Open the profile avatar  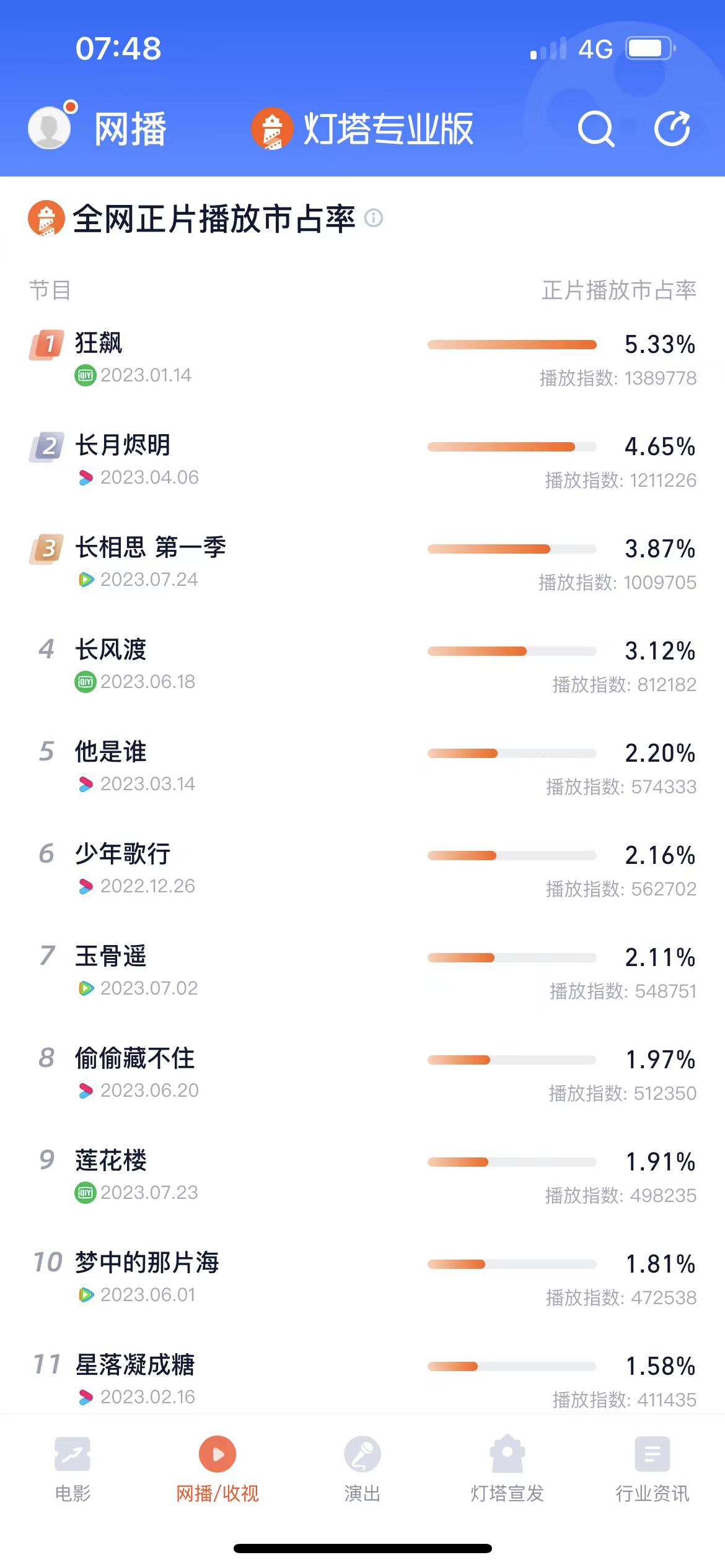[50, 128]
